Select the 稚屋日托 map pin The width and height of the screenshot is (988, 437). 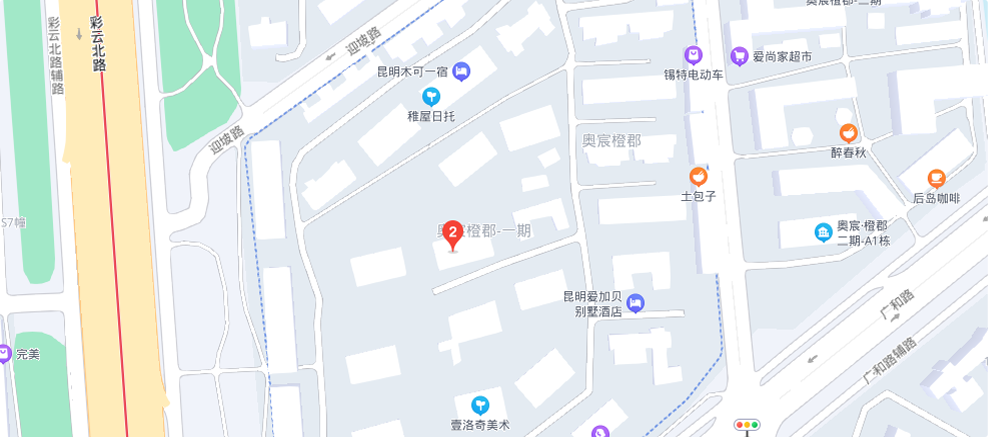(x=431, y=96)
